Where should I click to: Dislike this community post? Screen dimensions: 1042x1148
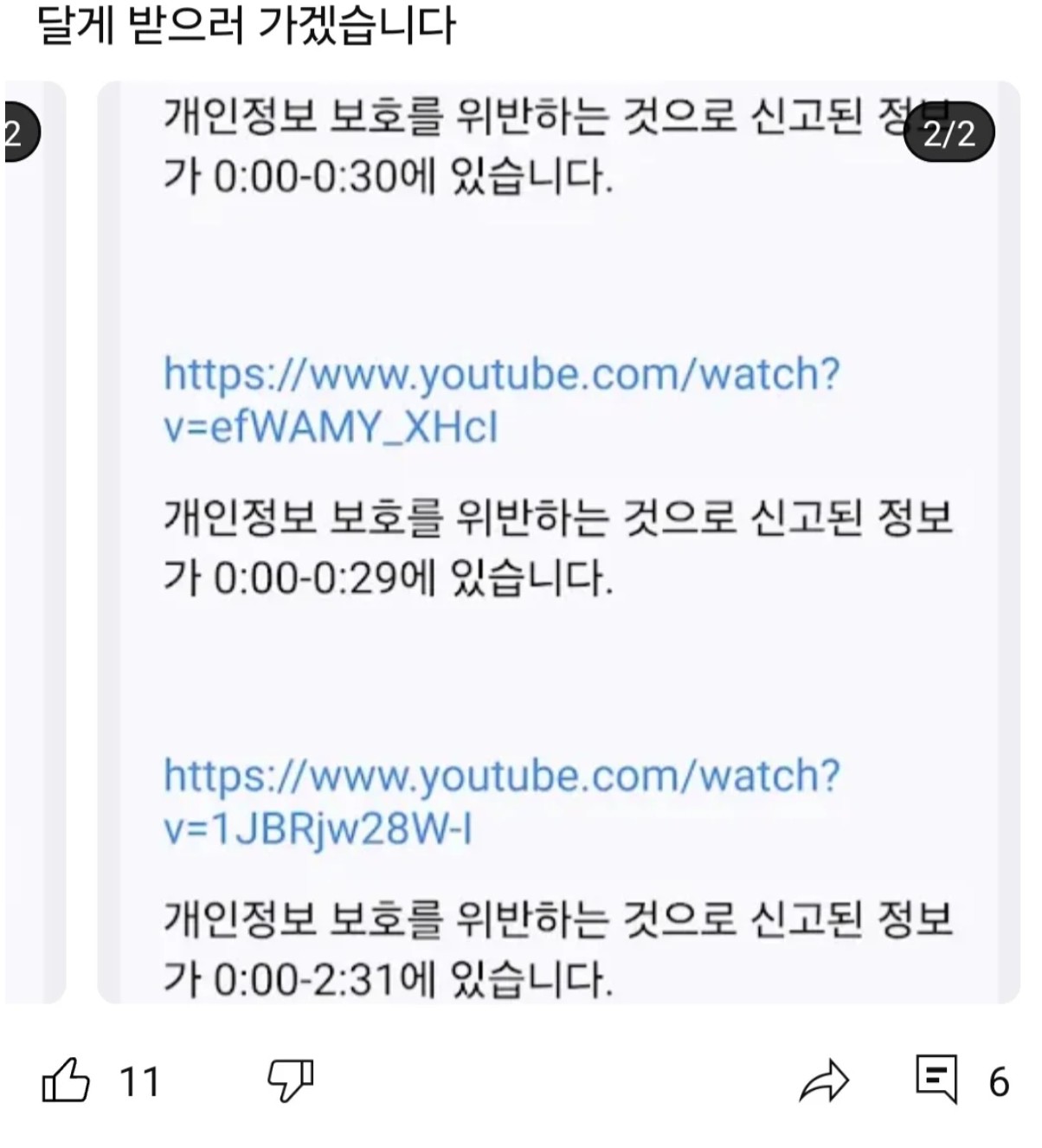coord(290,1081)
